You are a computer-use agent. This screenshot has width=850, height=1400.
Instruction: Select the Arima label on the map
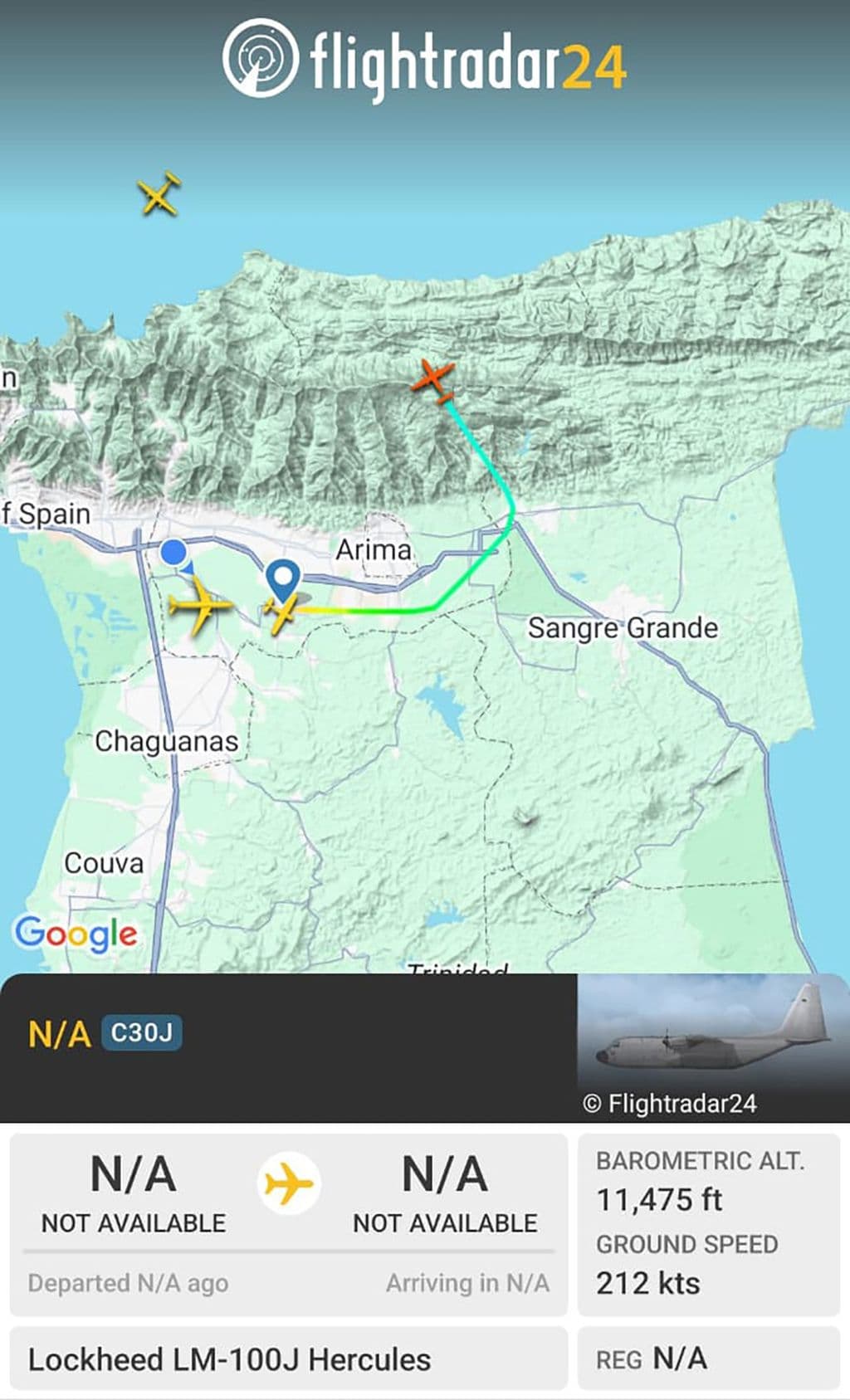coord(373,549)
